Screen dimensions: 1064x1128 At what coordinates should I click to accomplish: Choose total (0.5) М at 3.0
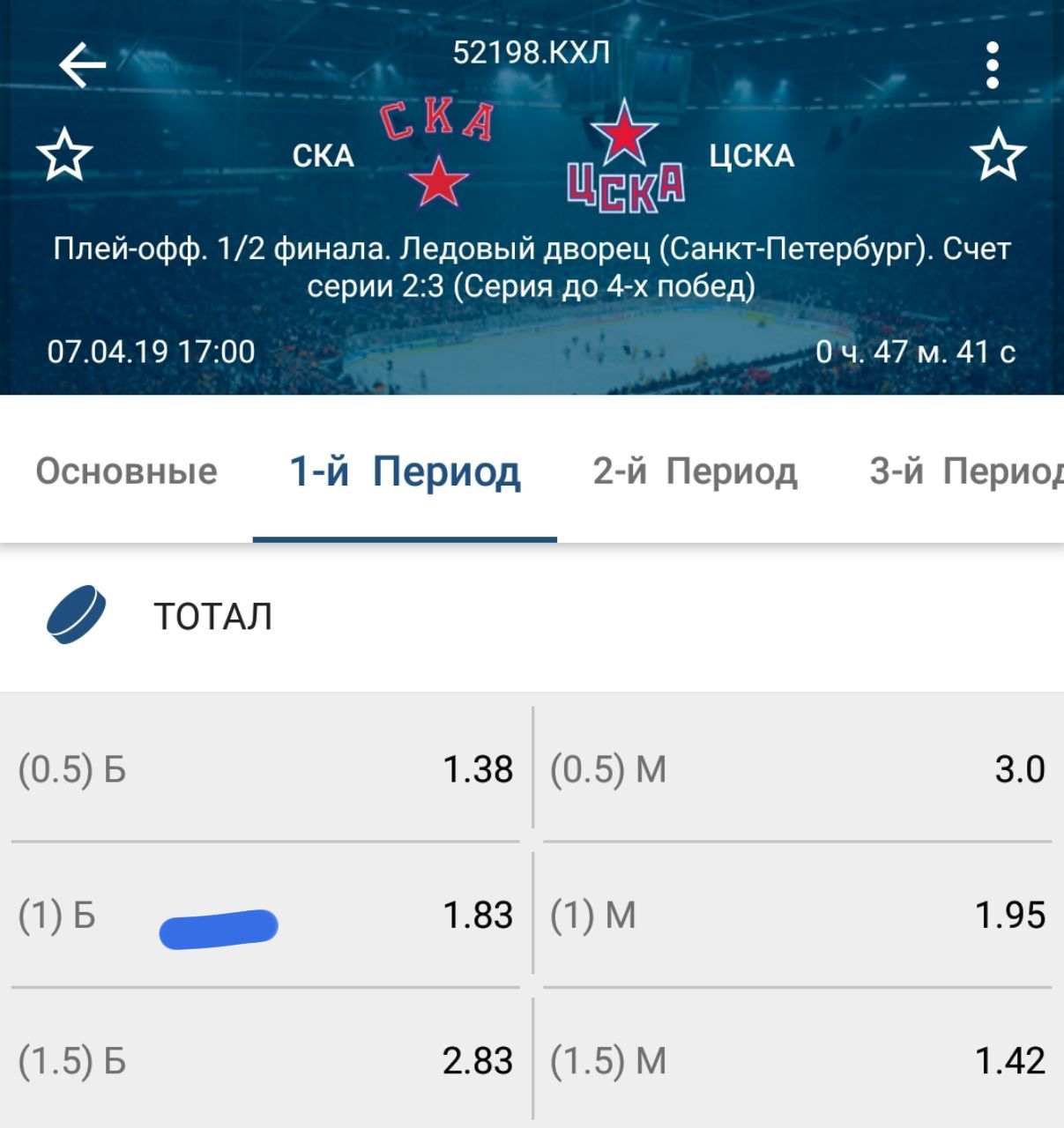pyautogui.click(x=797, y=769)
